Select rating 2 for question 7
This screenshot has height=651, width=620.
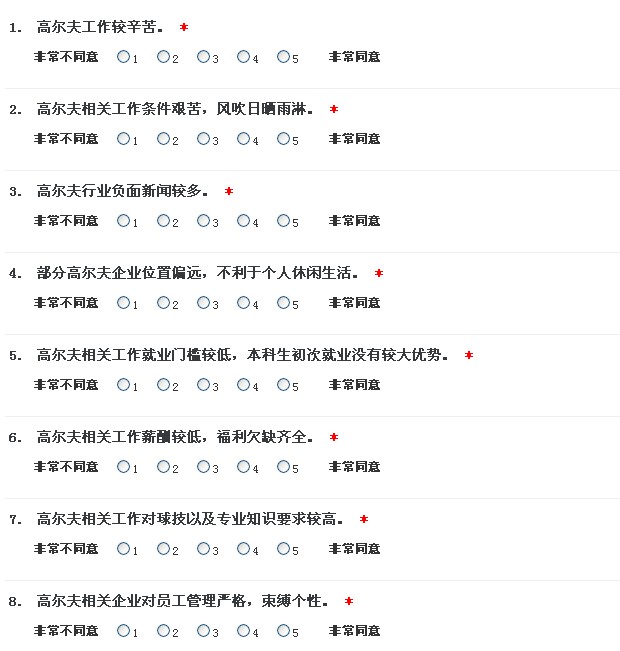click(x=163, y=549)
